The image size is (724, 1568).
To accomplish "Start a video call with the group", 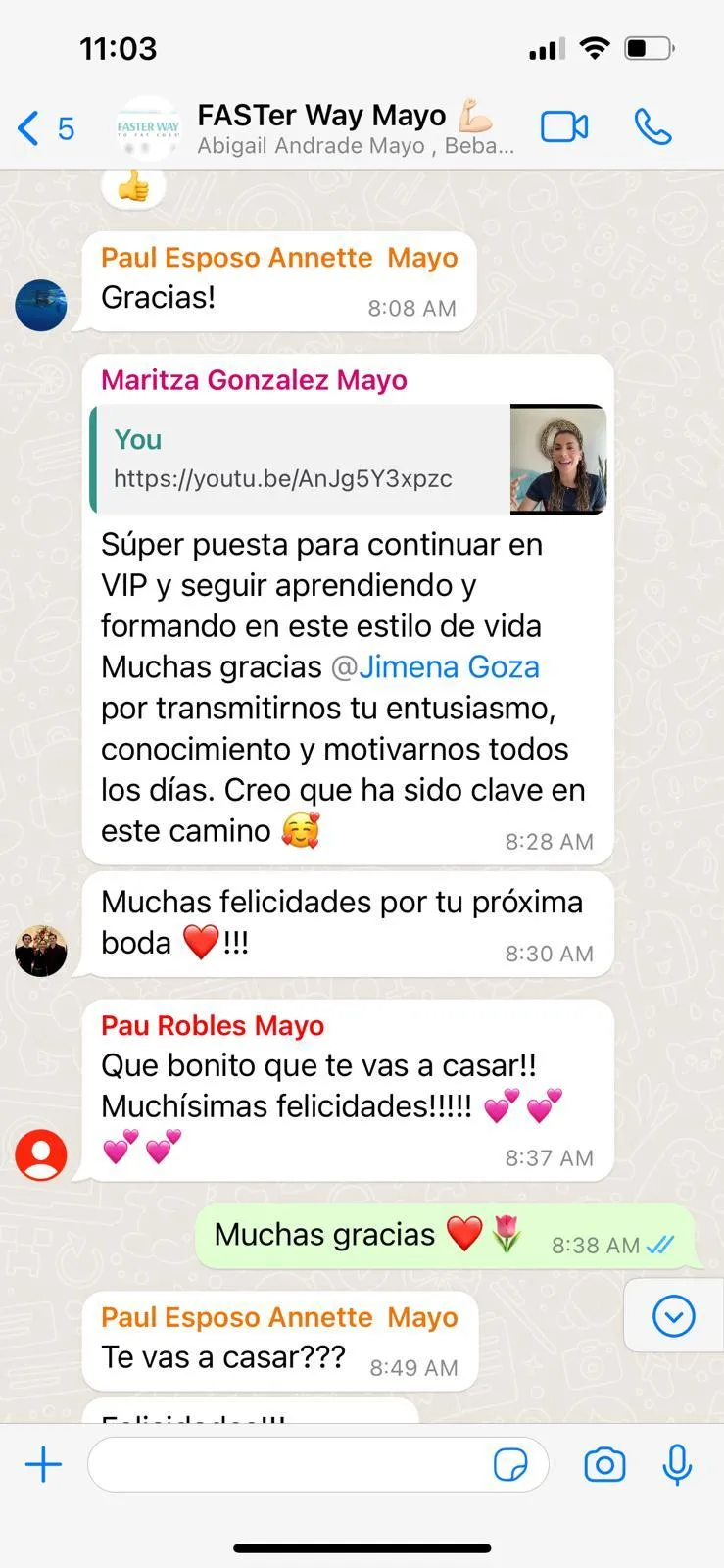I will 564,127.
